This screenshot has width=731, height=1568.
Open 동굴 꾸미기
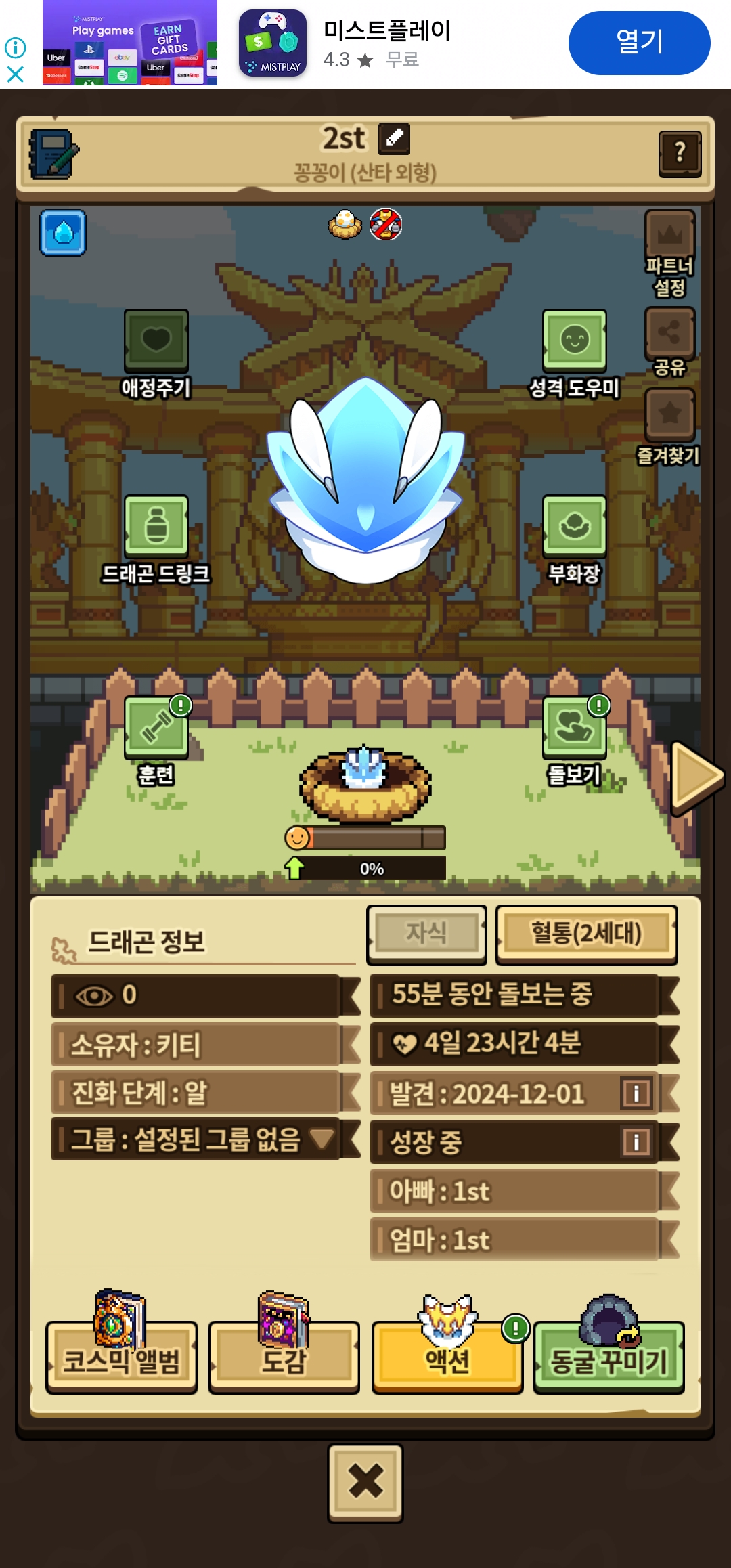pyautogui.click(x=608, y=1357)
